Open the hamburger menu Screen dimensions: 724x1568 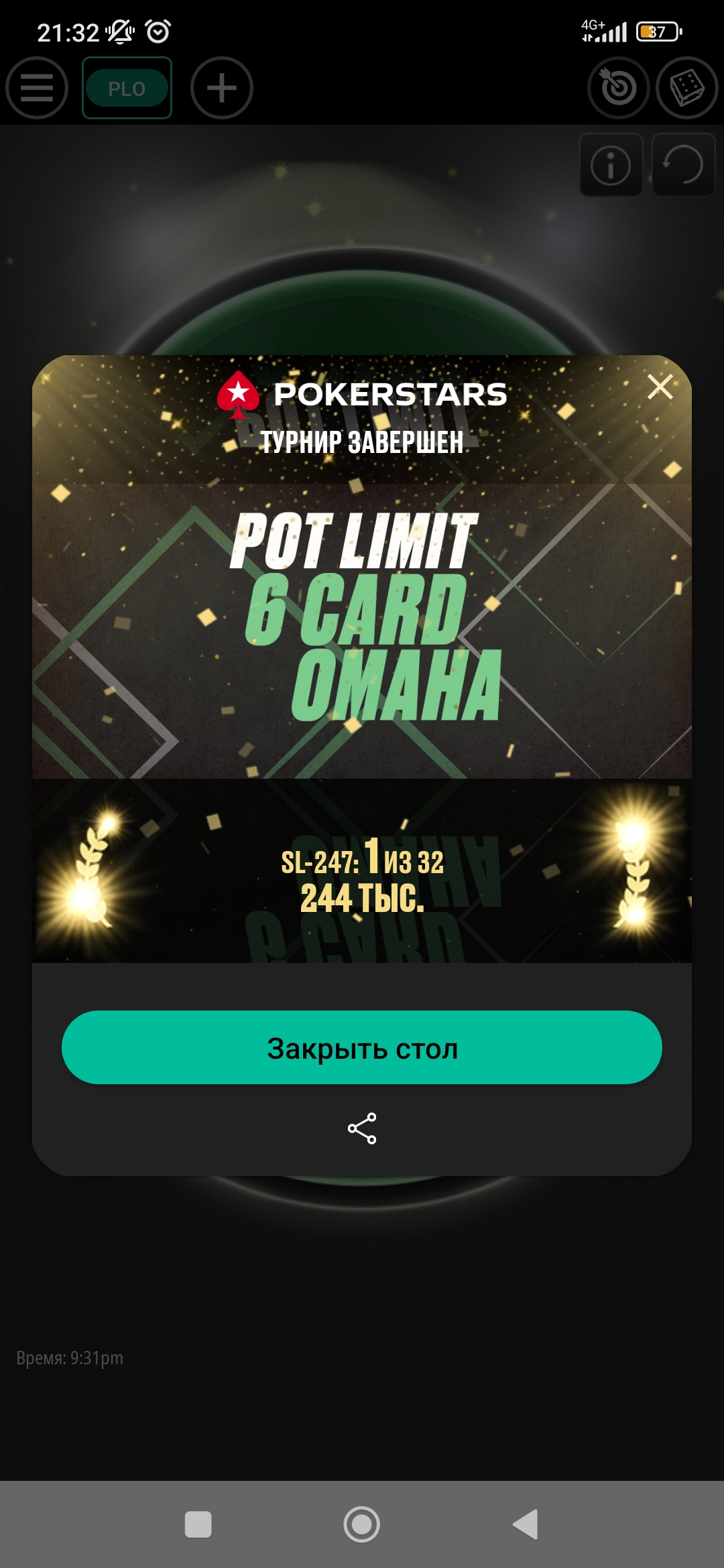pos(37,88)
